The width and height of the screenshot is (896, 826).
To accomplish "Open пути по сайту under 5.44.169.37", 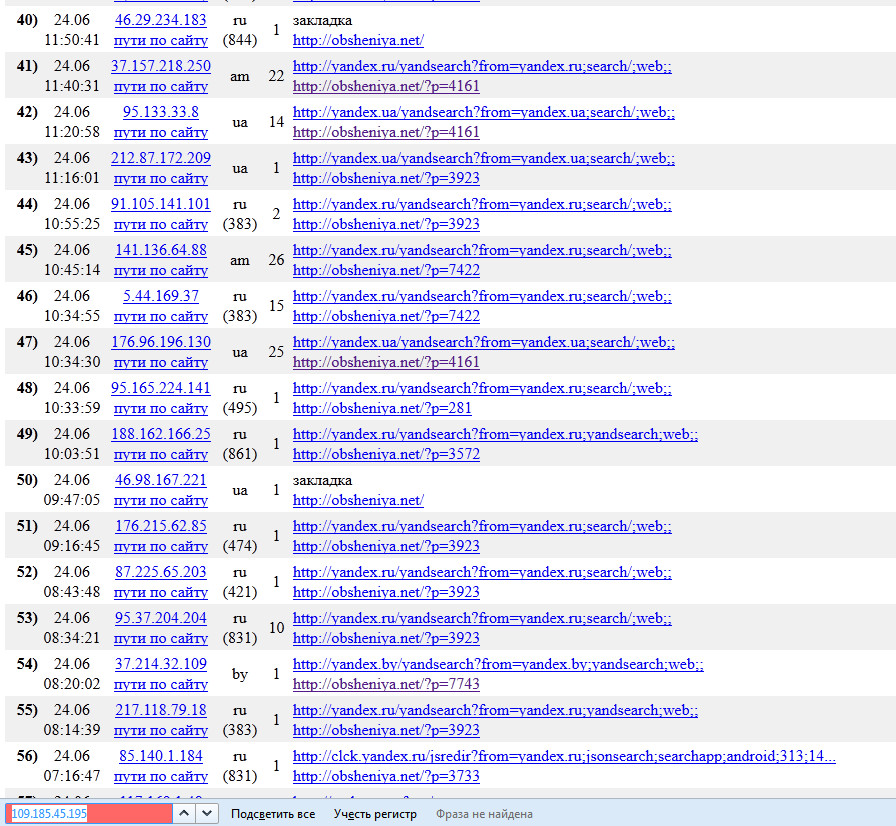I will [x=161, y=316].
